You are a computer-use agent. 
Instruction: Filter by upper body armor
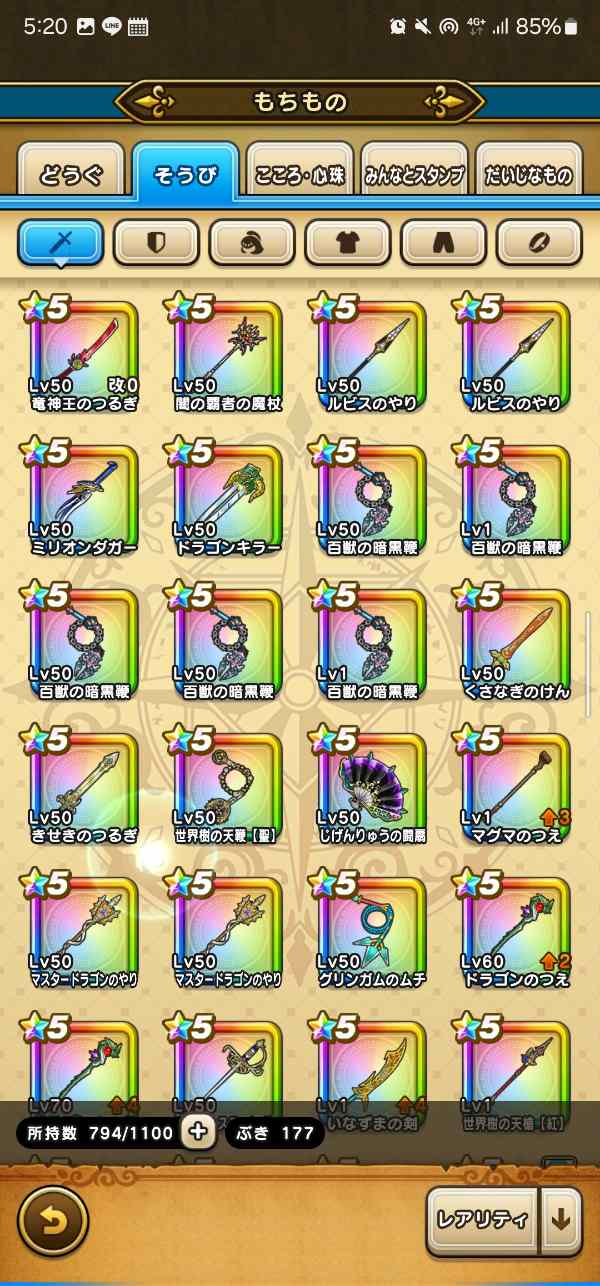[348, 242]
